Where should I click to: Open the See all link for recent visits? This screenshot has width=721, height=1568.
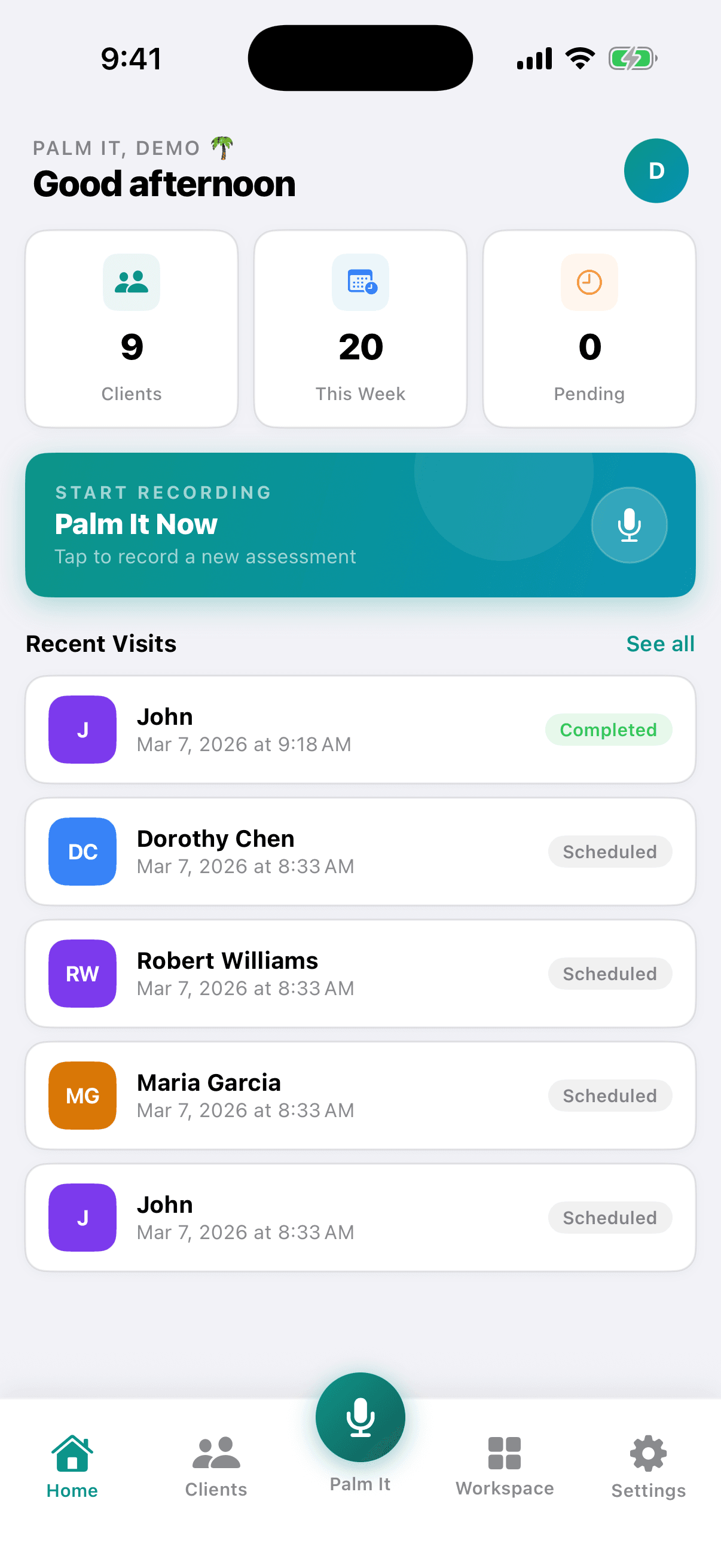tap(660, 643)
